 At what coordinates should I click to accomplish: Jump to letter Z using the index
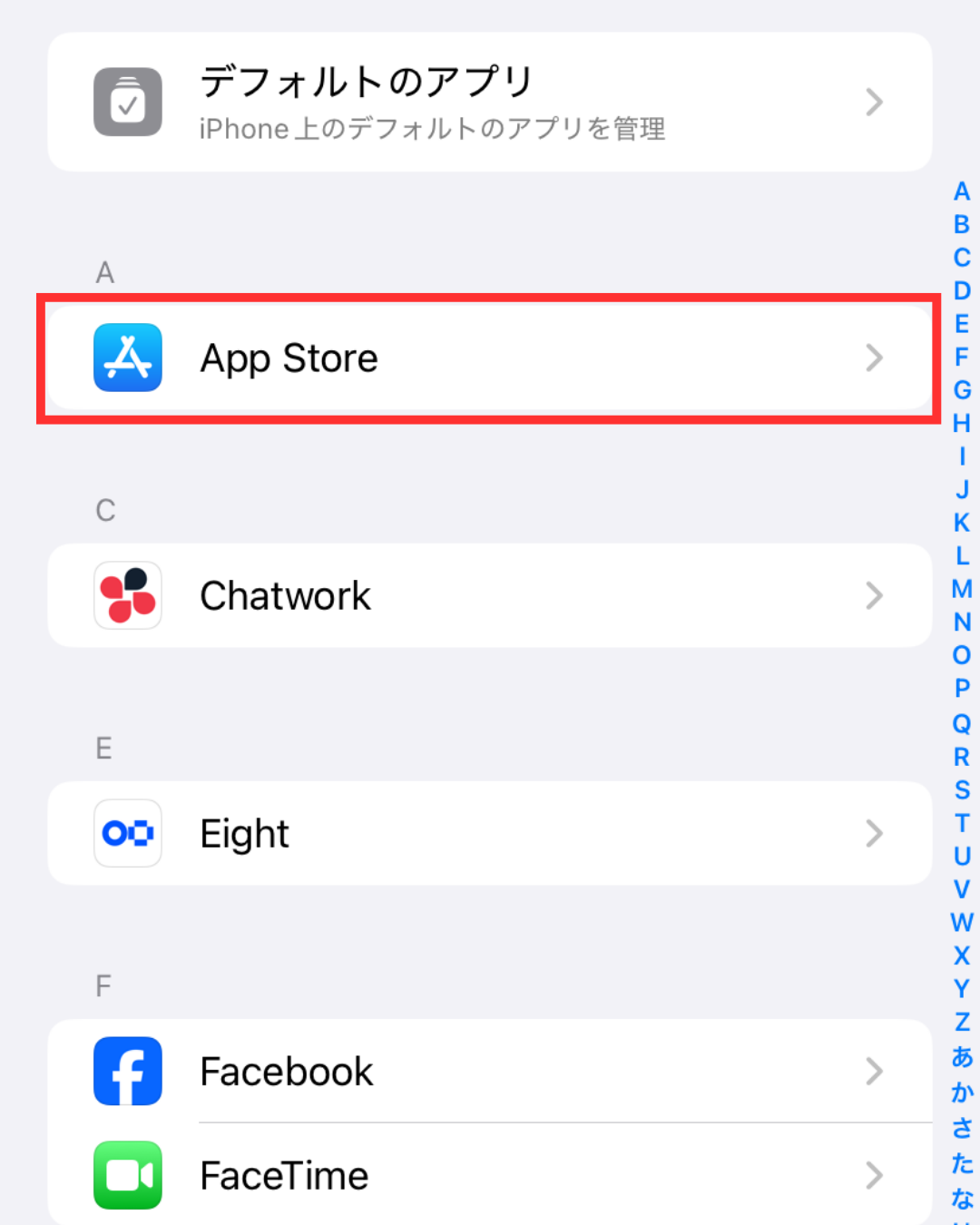point(961,1022)
